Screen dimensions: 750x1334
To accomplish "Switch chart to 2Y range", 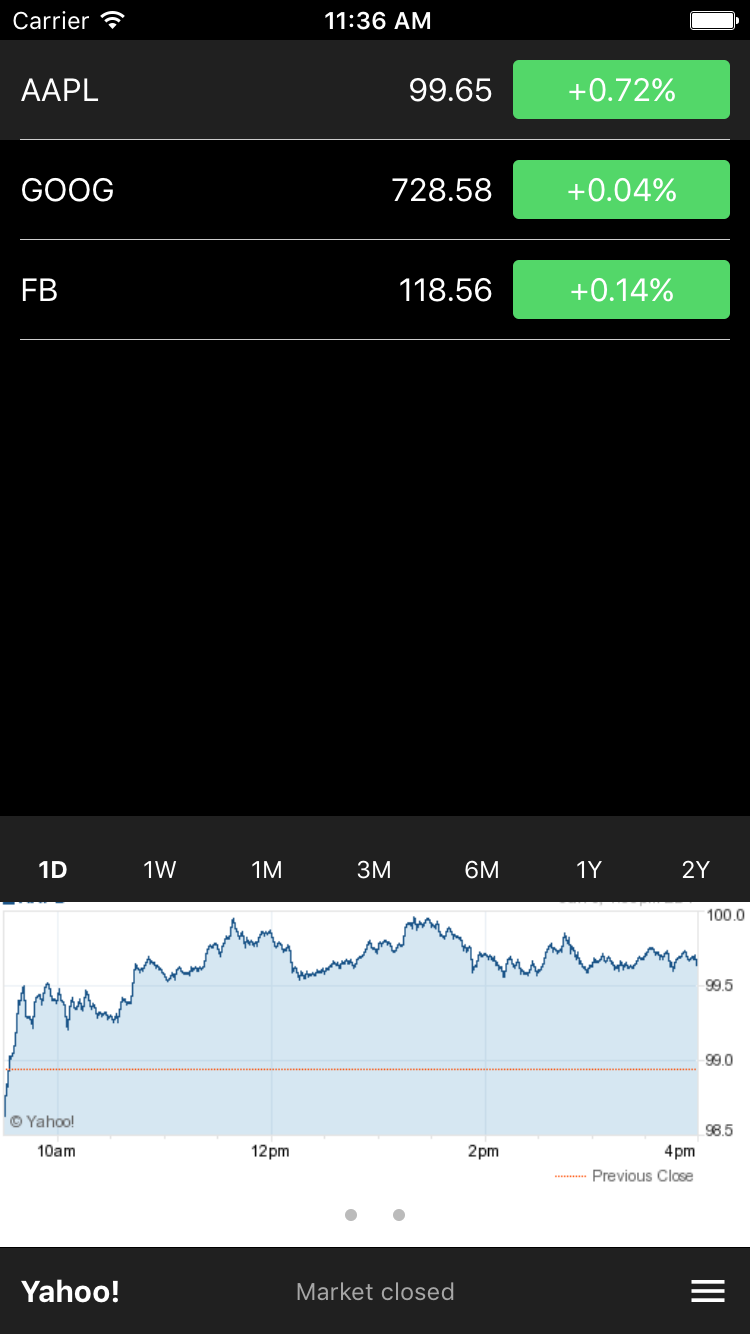I will point(695,870).
